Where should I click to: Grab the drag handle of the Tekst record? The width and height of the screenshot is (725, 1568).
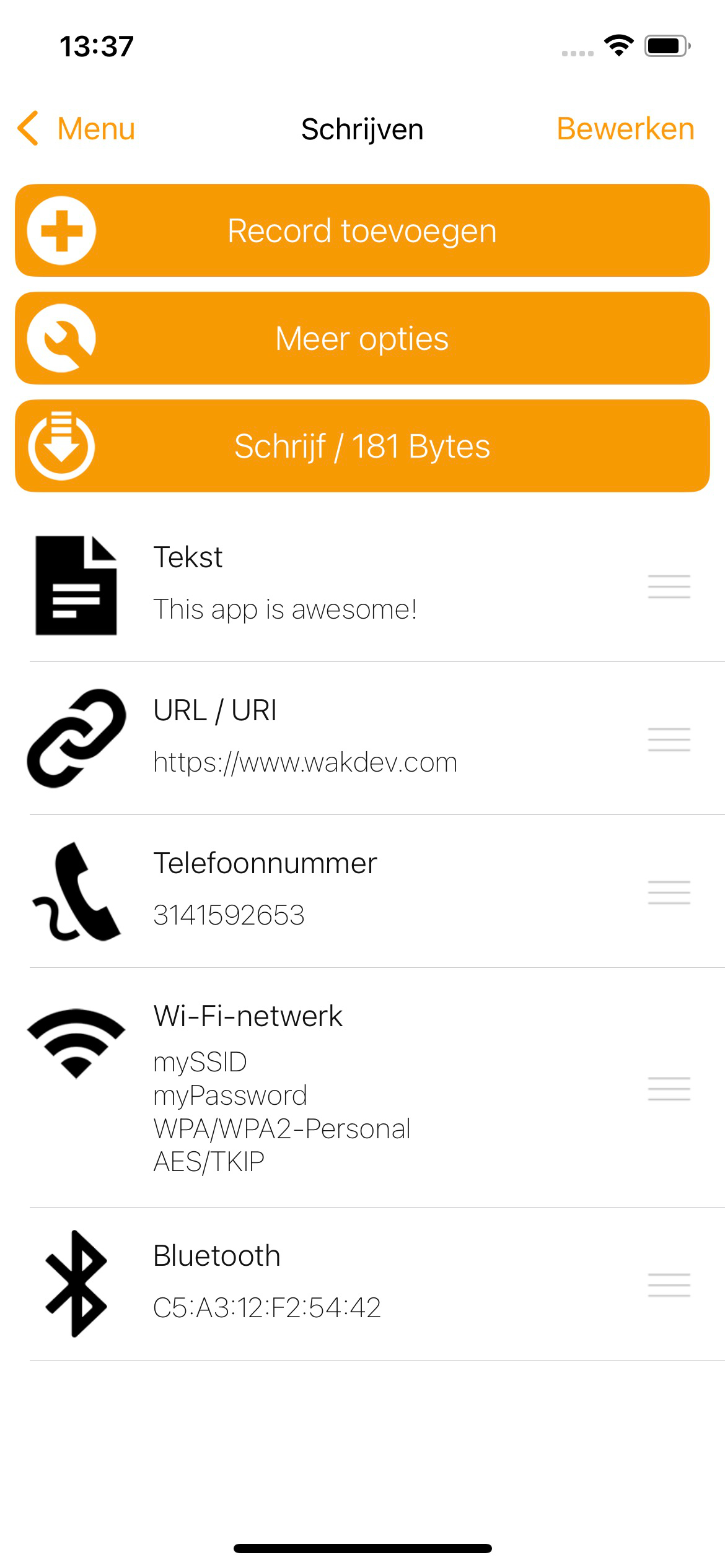pyautogui.click(x=669, y=585)
